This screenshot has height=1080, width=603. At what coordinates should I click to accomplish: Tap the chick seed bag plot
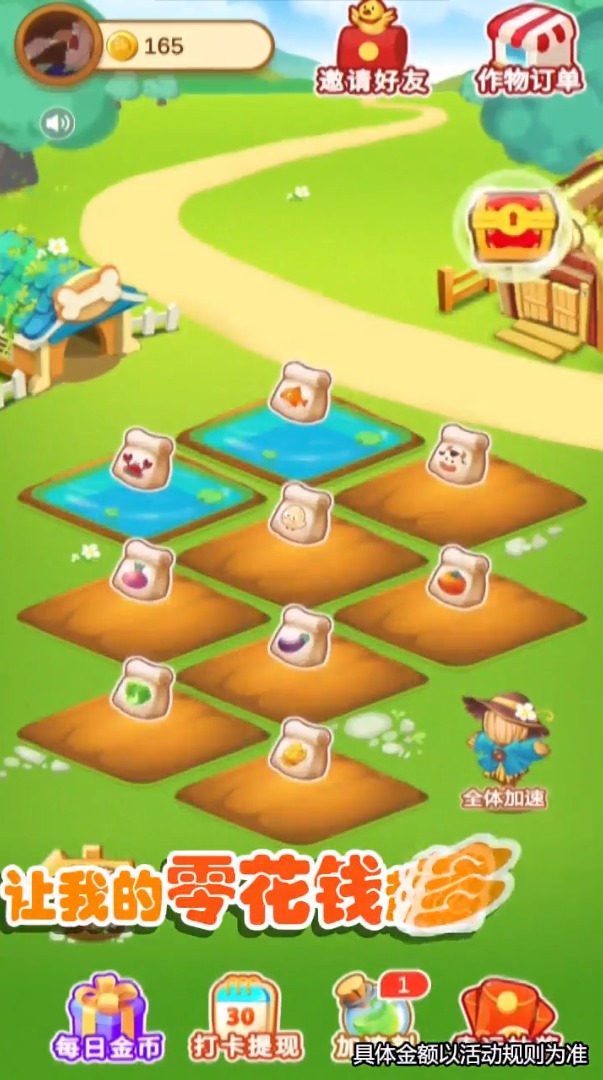coord(301,514)
